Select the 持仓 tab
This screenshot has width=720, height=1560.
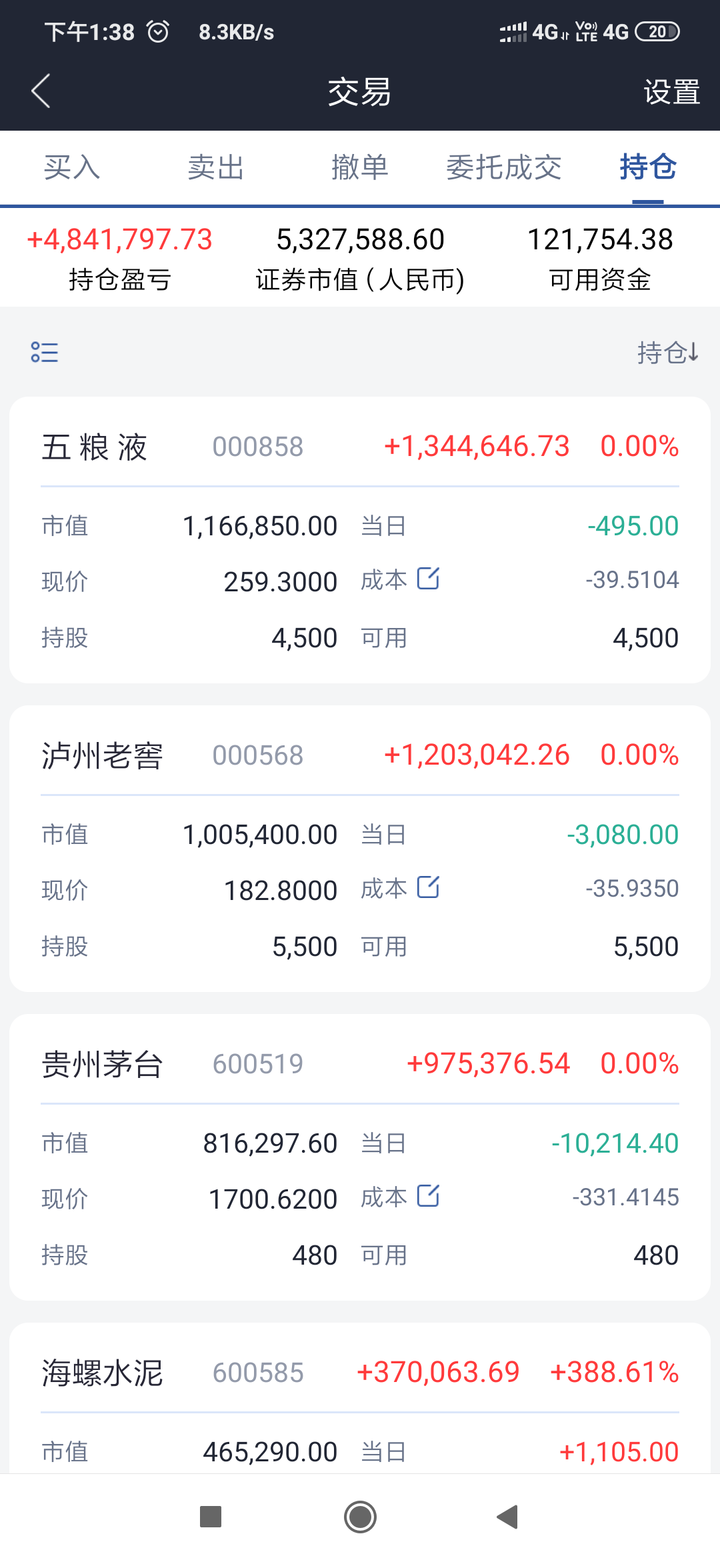pos(648,167)
